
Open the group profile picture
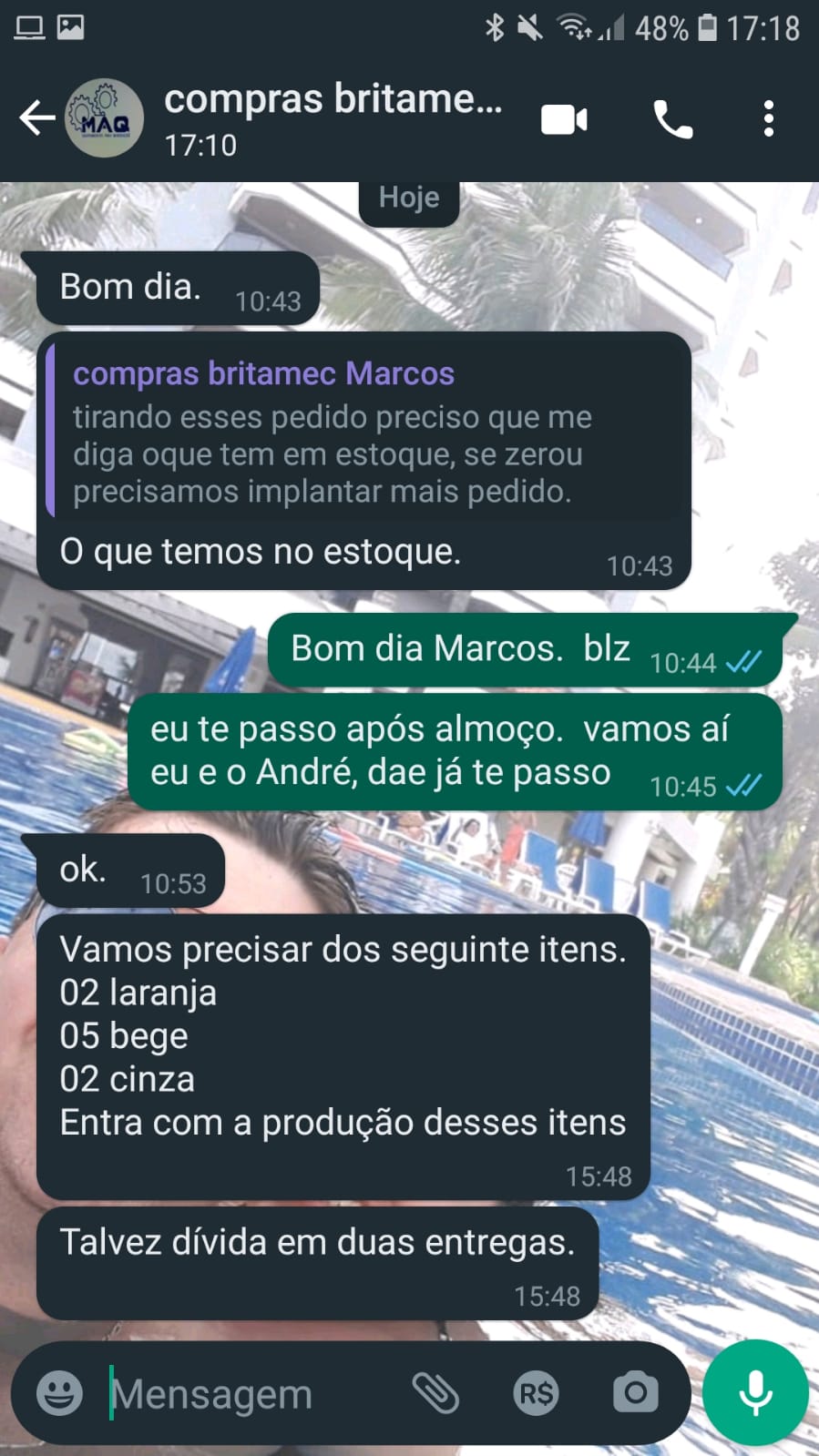[106, 118]
